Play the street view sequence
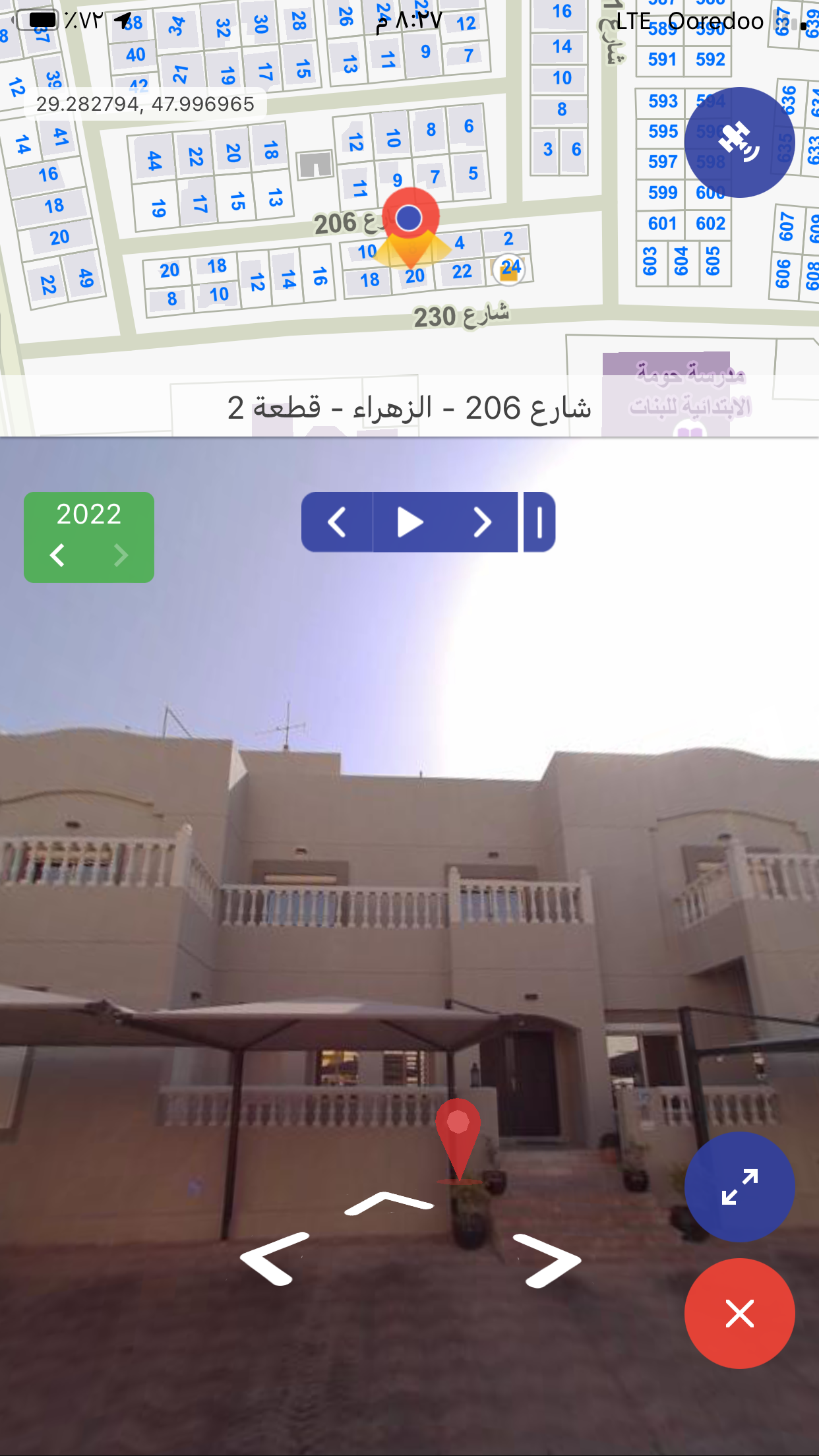The image size is (819, 1456). point(409,522)
